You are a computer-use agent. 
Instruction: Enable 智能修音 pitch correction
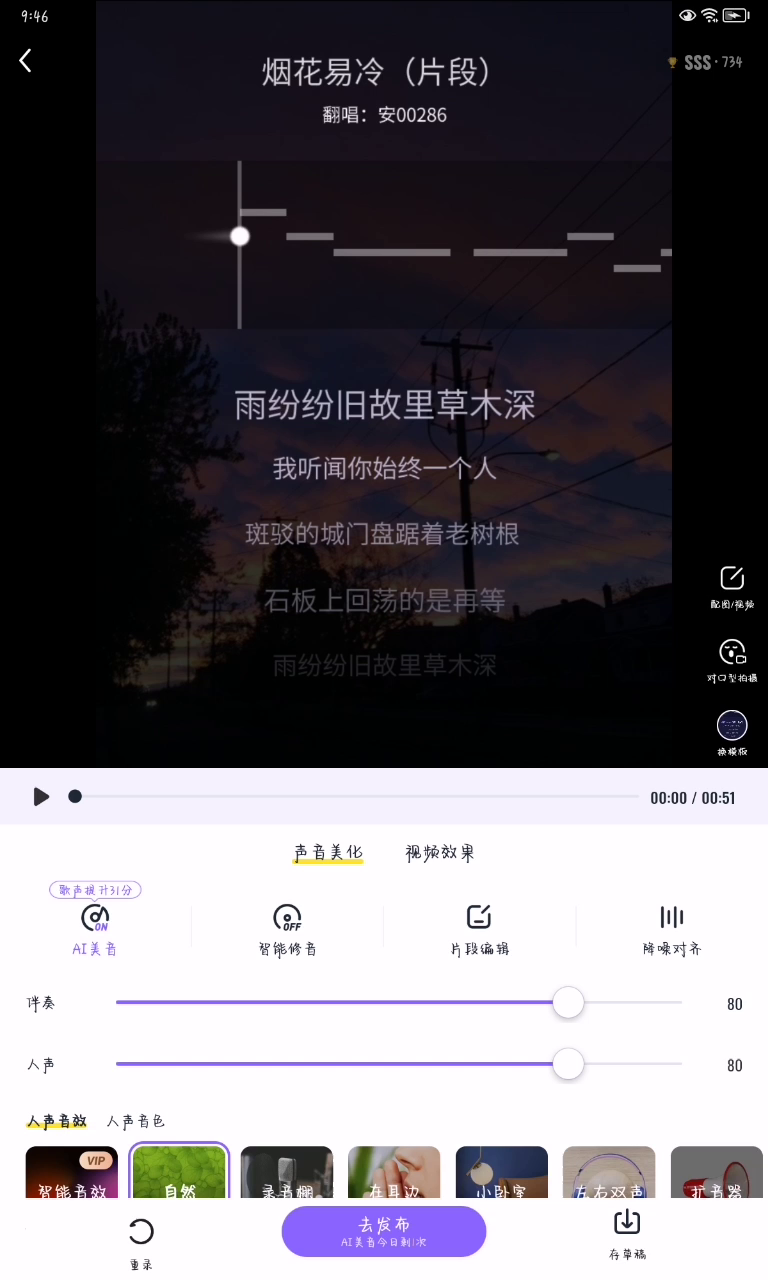pyautogui.click(x=287, y=927)
